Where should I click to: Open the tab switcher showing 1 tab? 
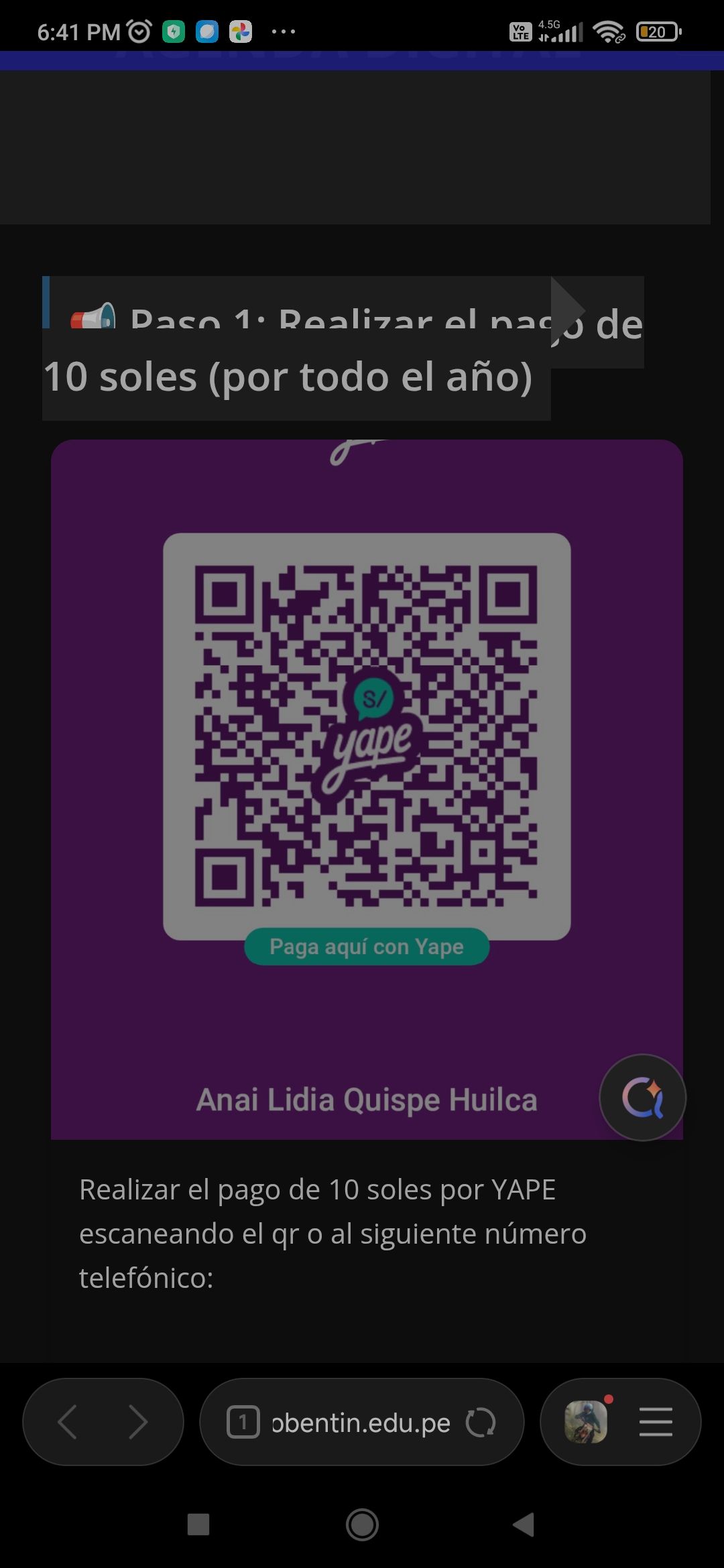coord(243,1422)
